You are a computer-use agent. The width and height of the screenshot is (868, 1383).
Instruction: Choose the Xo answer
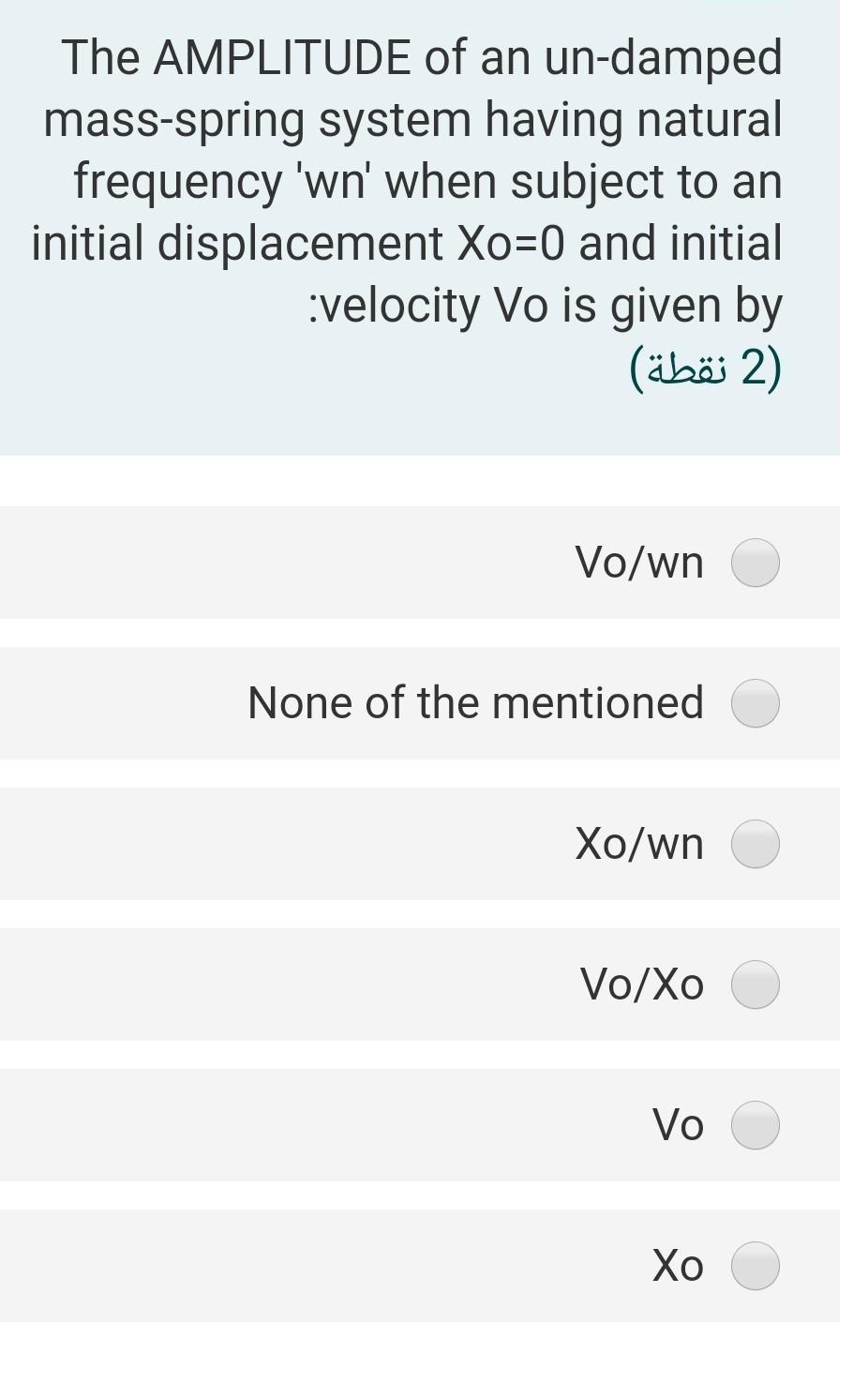[x=755, y=1266]
